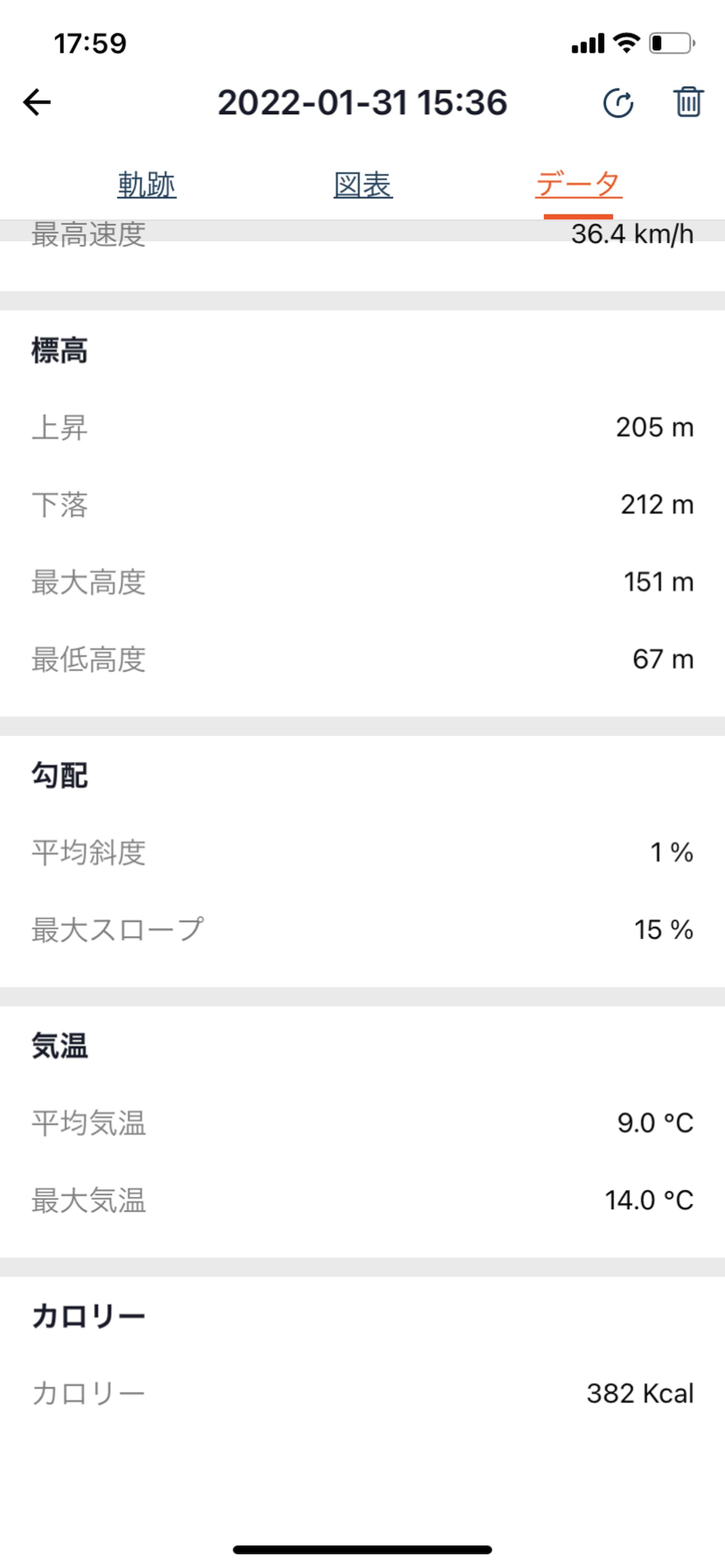Open the 図表 tab

pyautogui.click(x=363, y=185)
